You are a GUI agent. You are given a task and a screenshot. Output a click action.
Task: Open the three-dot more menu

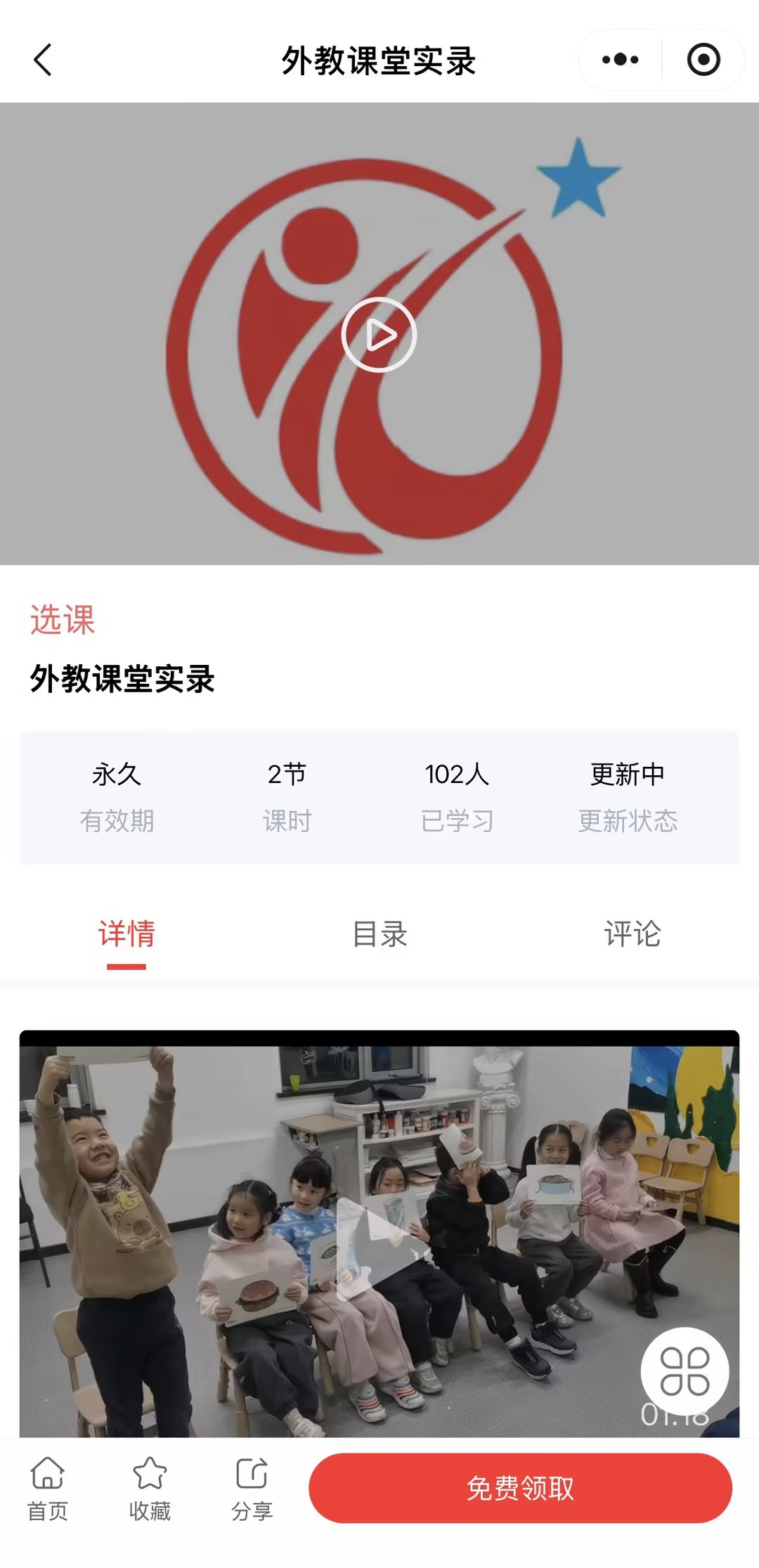tap(621, 60)
